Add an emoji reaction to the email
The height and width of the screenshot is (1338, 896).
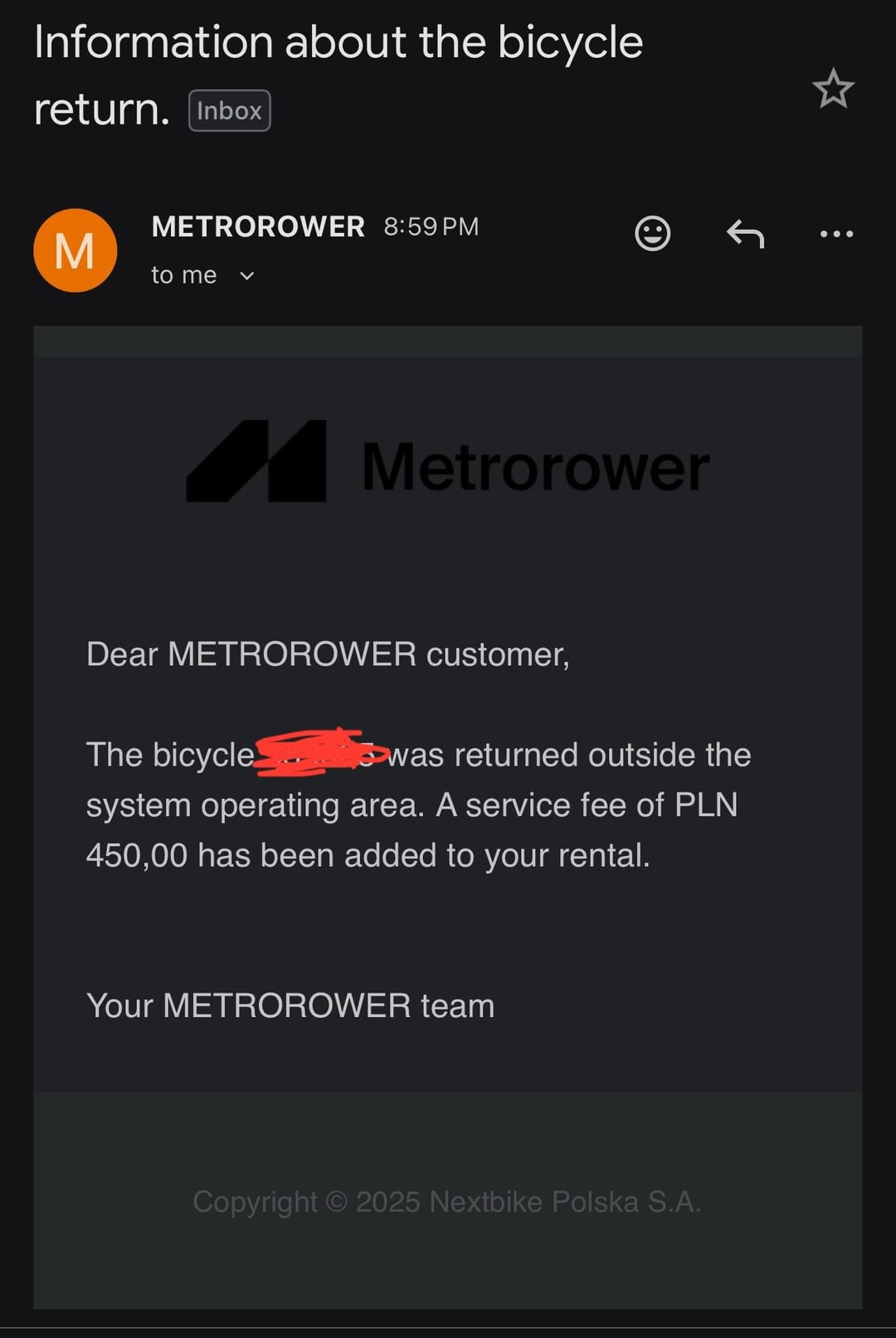tap(653, 233)
